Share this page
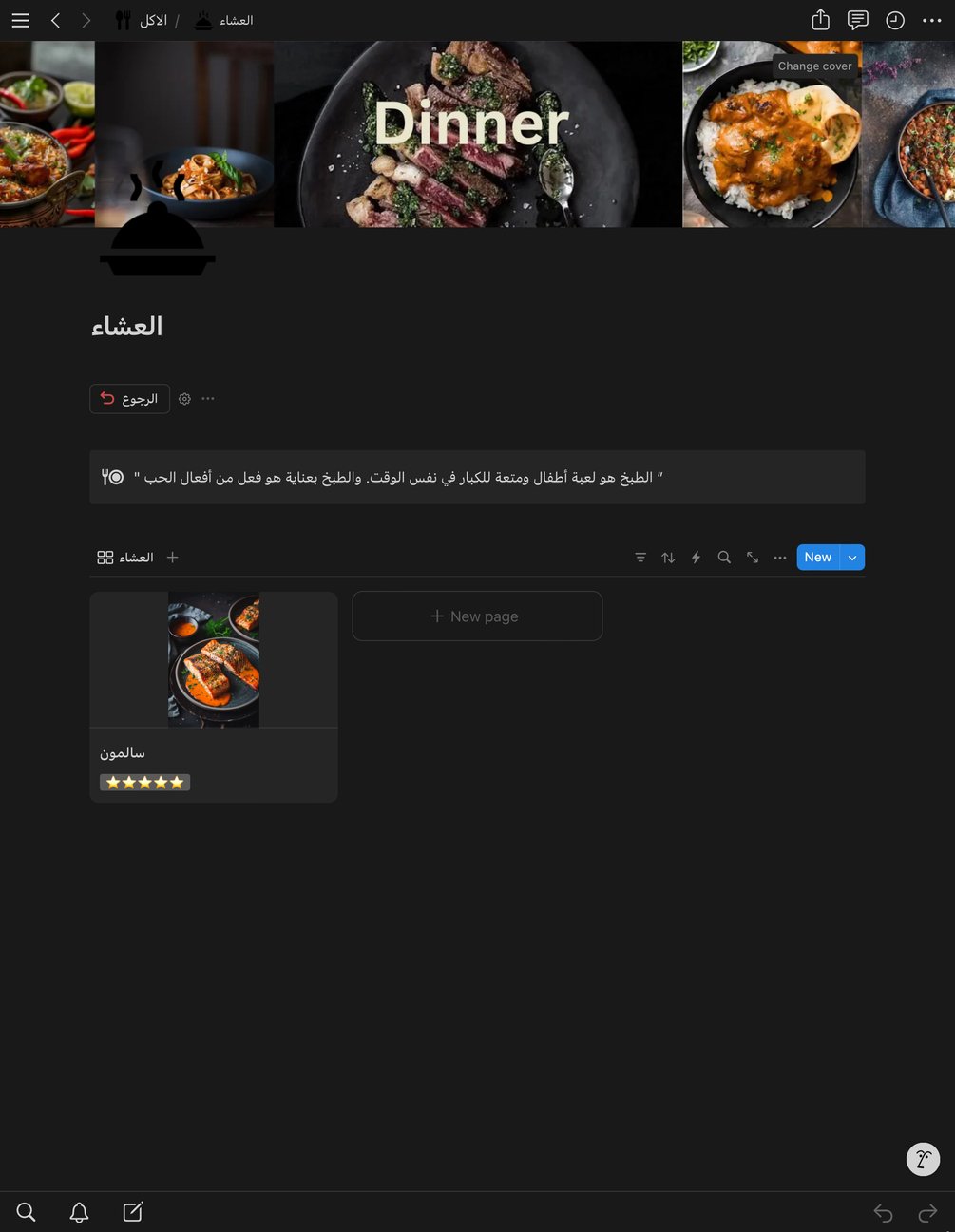The image size is (955, 1232). (820, 20)
